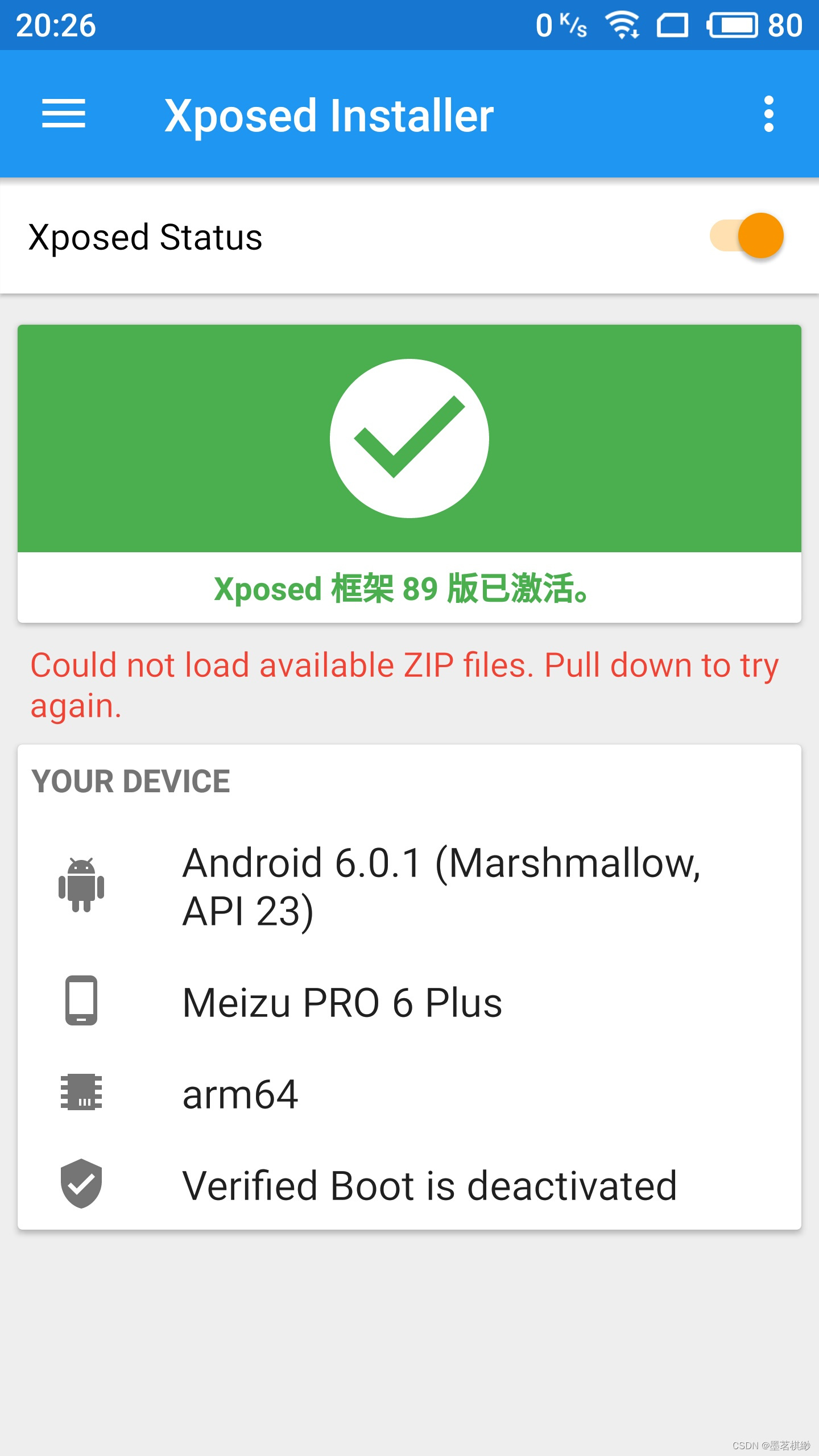Tap the 'Xposed 框架 89 版已激活' status text

[x=401, y=591]
